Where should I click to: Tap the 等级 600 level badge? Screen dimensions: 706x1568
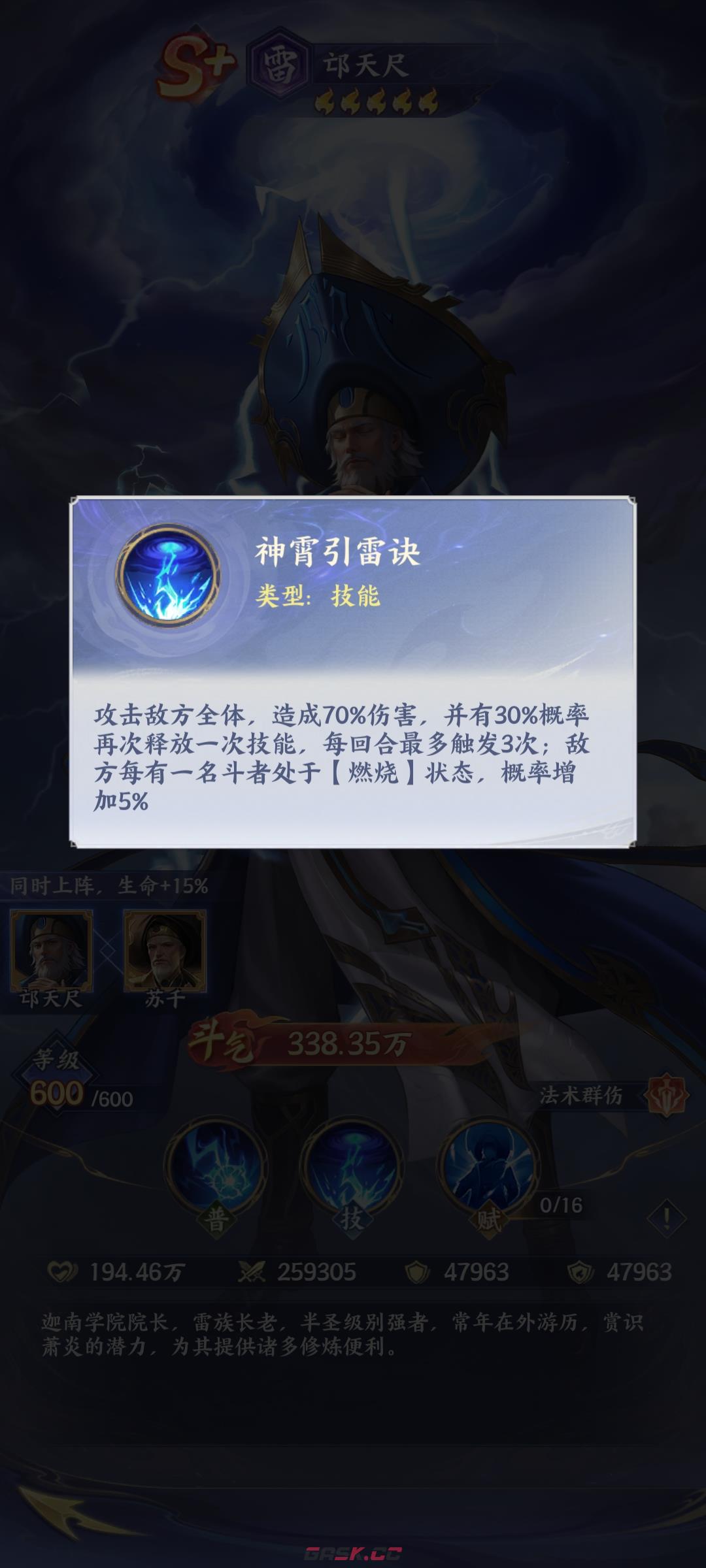point(59,1078)
